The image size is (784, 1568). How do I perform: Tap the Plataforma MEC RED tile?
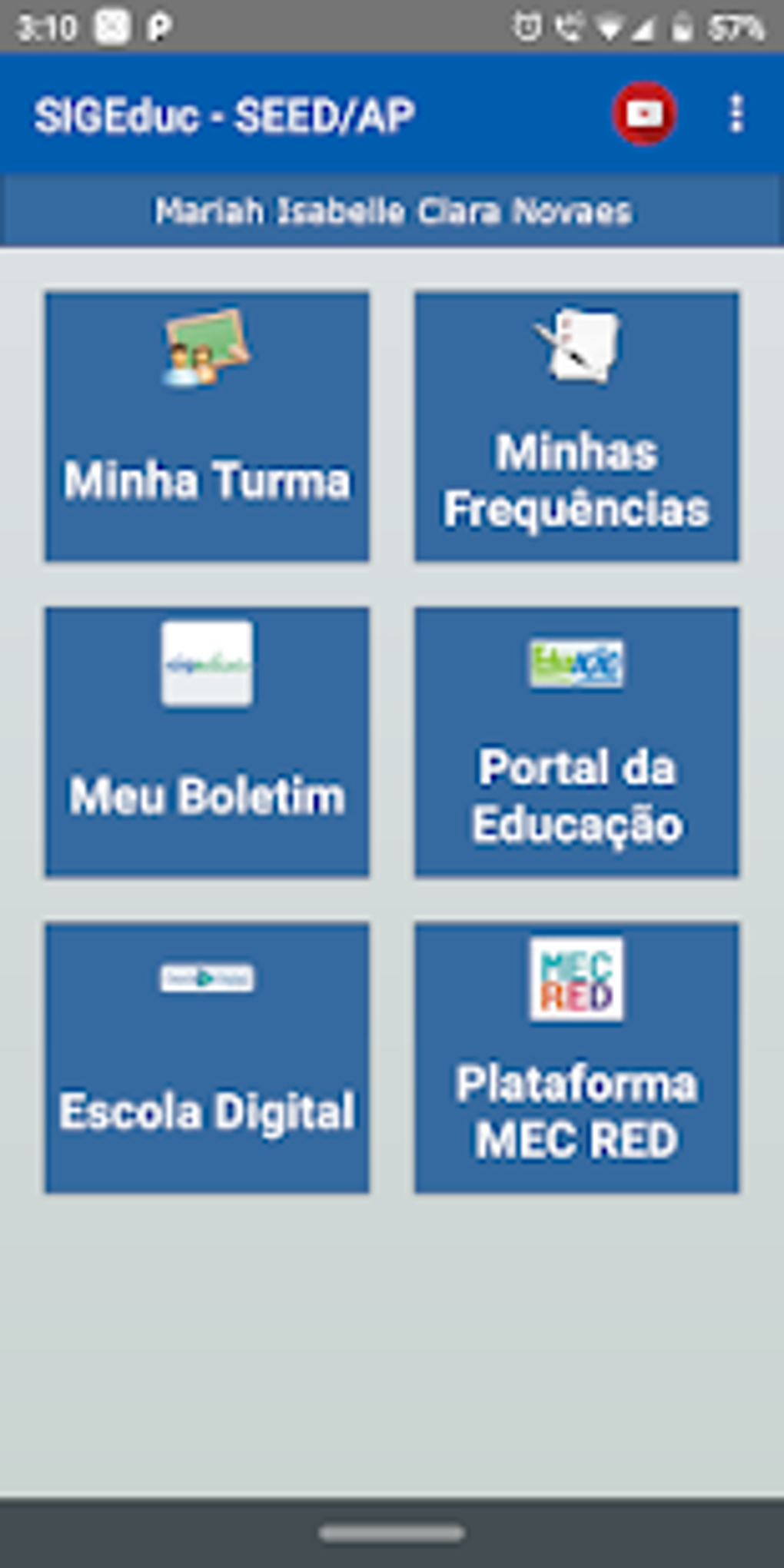[576, 1058]
